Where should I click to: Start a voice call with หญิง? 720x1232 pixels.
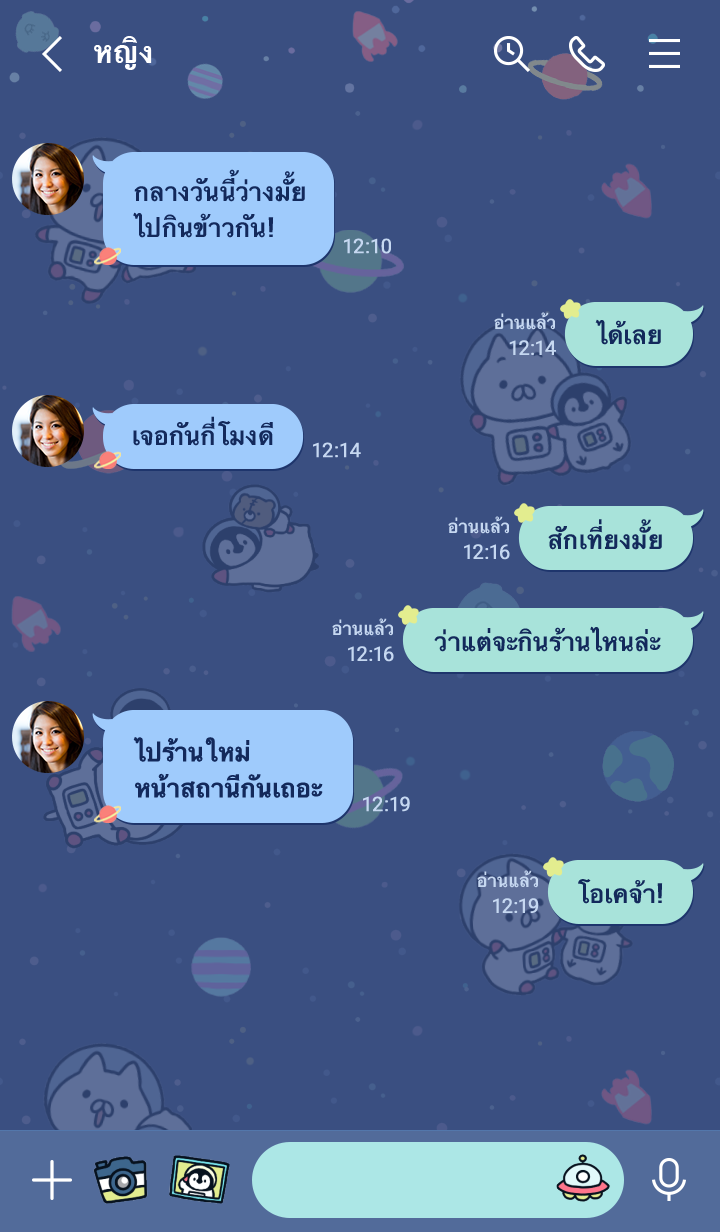(x=586, y=54)
